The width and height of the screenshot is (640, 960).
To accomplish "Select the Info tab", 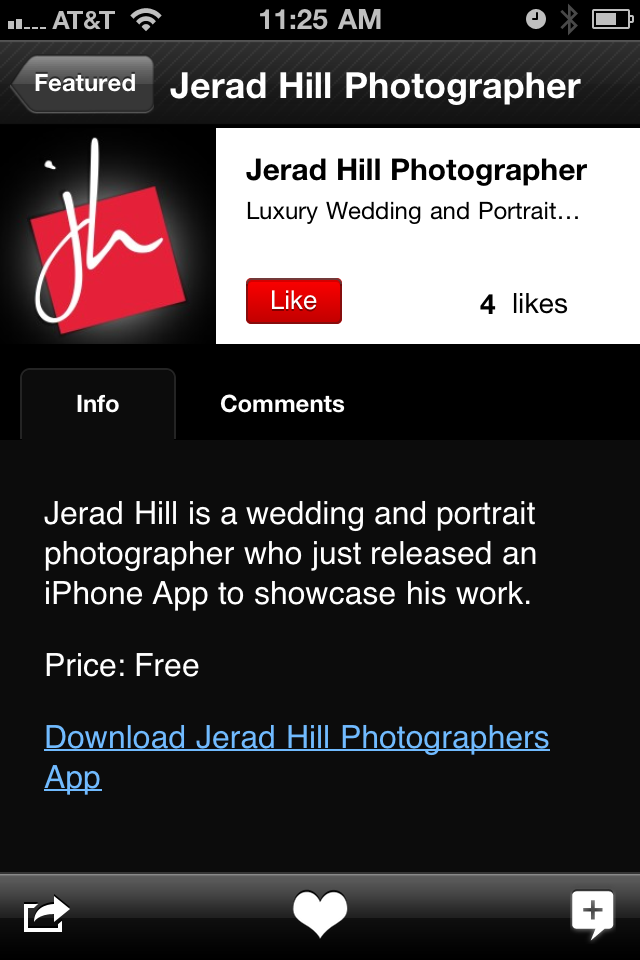I will click(98, 404).
